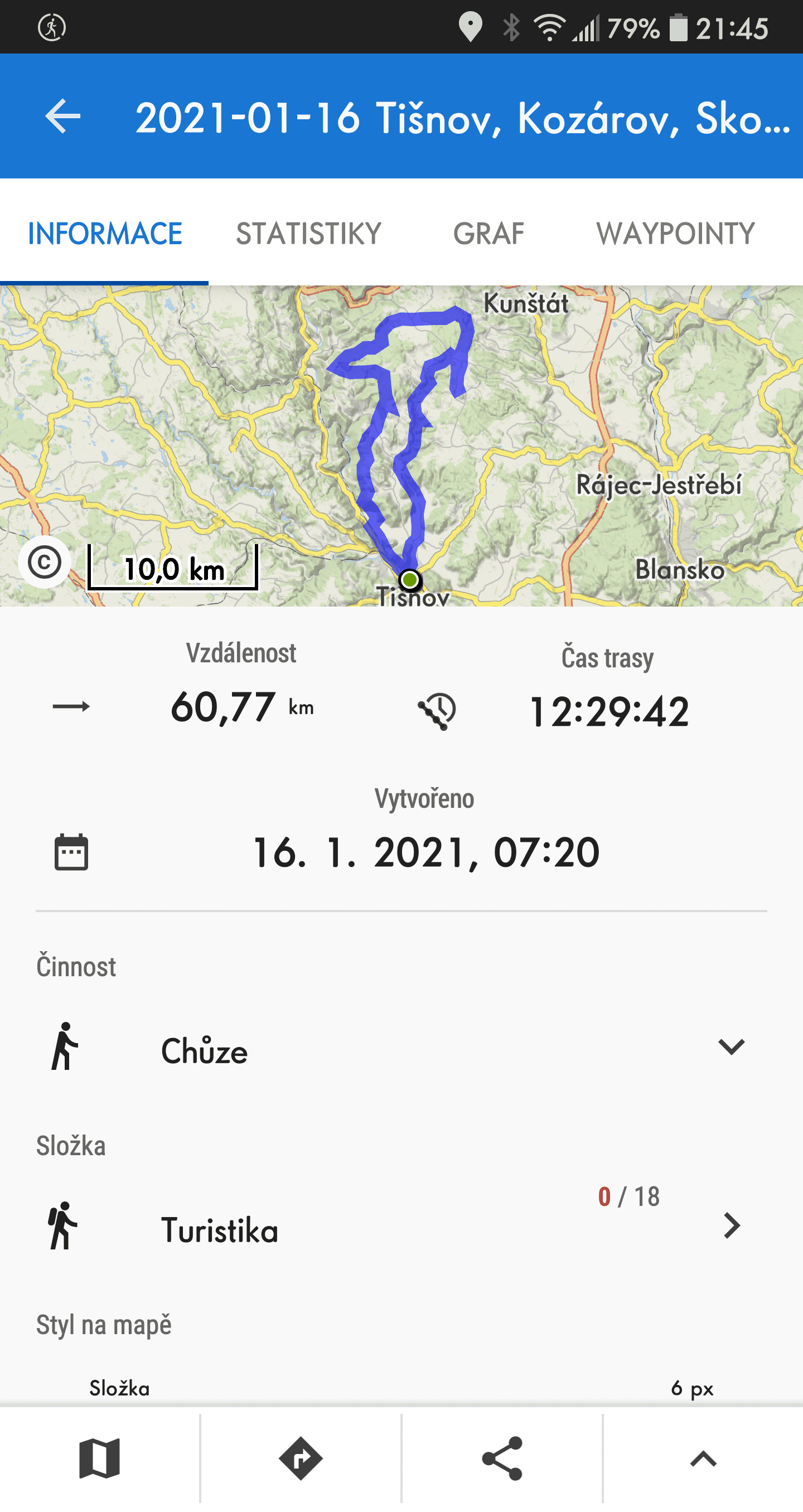Image resolution: width=803 pixels, height=1512 pixels.
Task: Start navigation along this track
Action: click(x=301, y=1458)
